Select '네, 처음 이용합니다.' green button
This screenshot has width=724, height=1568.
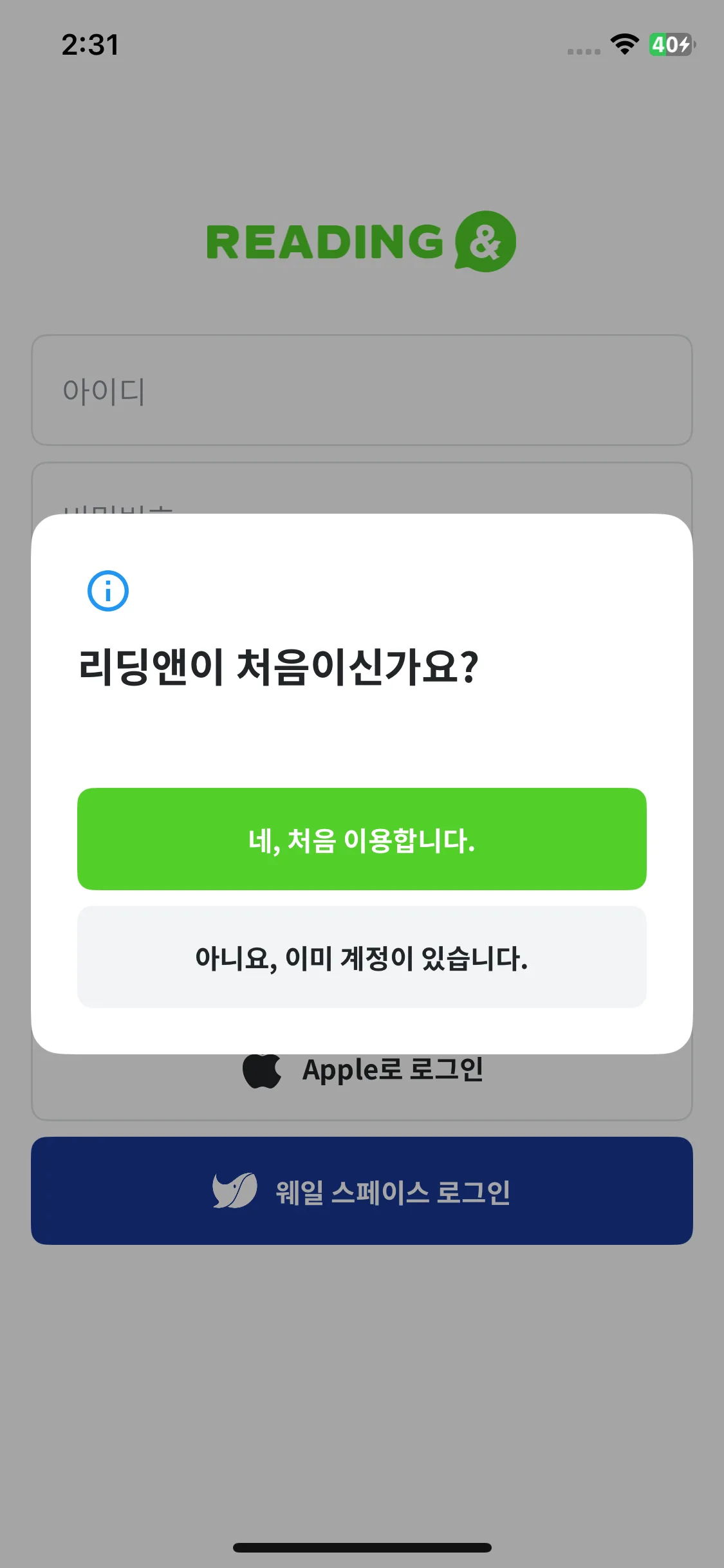362,838
